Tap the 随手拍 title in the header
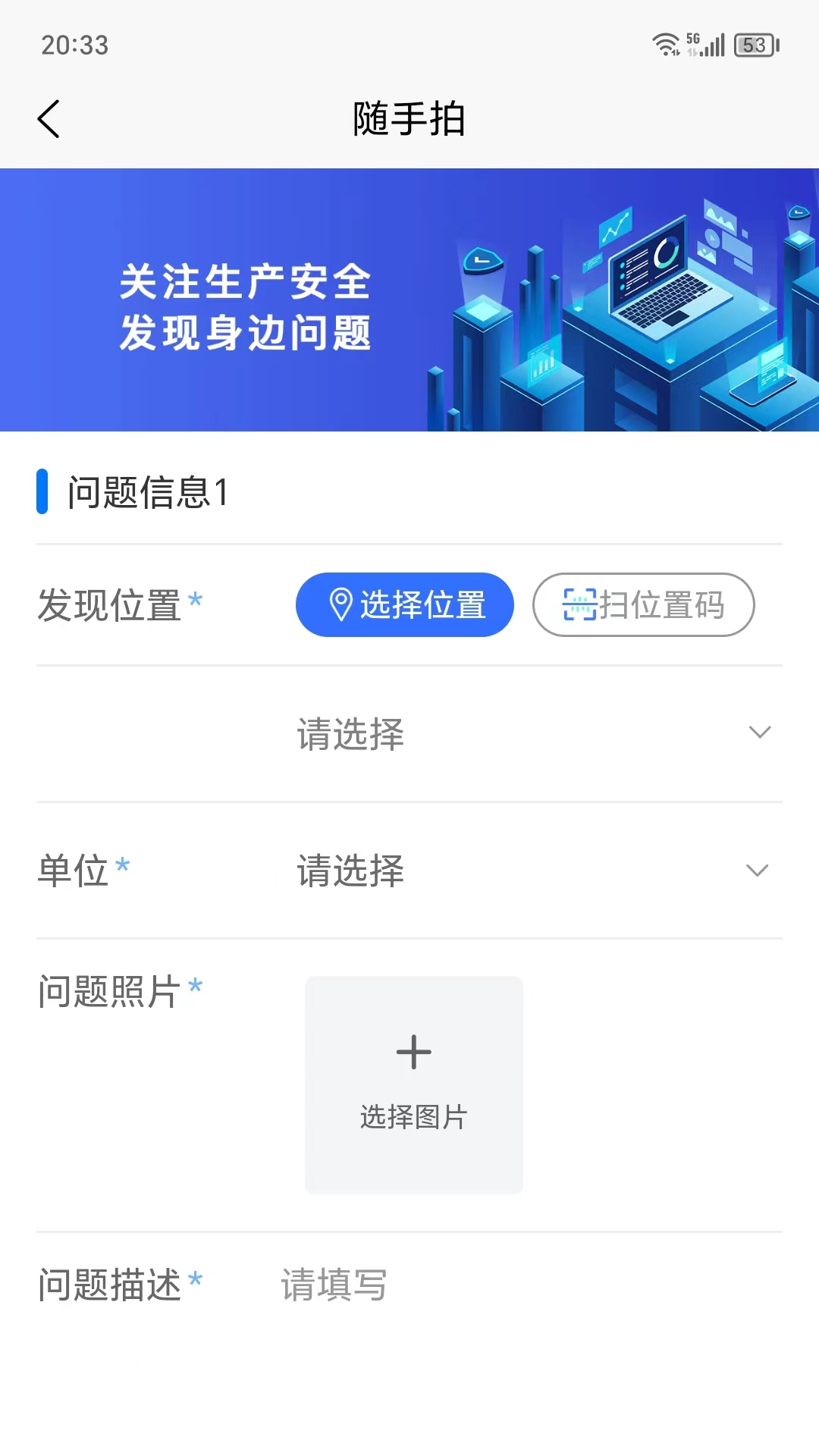Screen dimensions: 819x1456 click(409, 118)
